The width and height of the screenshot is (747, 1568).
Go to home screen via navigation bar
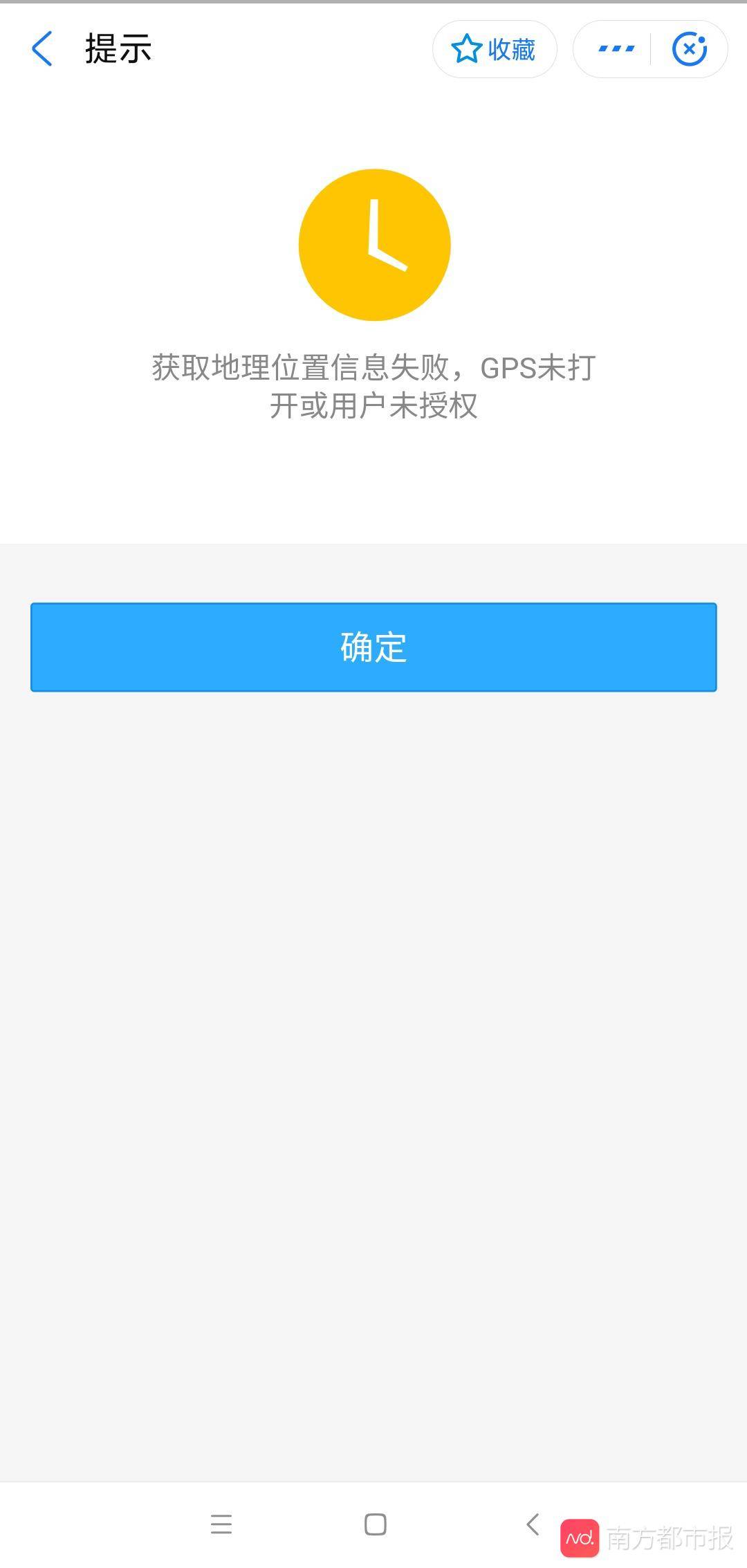[375, 1524]
